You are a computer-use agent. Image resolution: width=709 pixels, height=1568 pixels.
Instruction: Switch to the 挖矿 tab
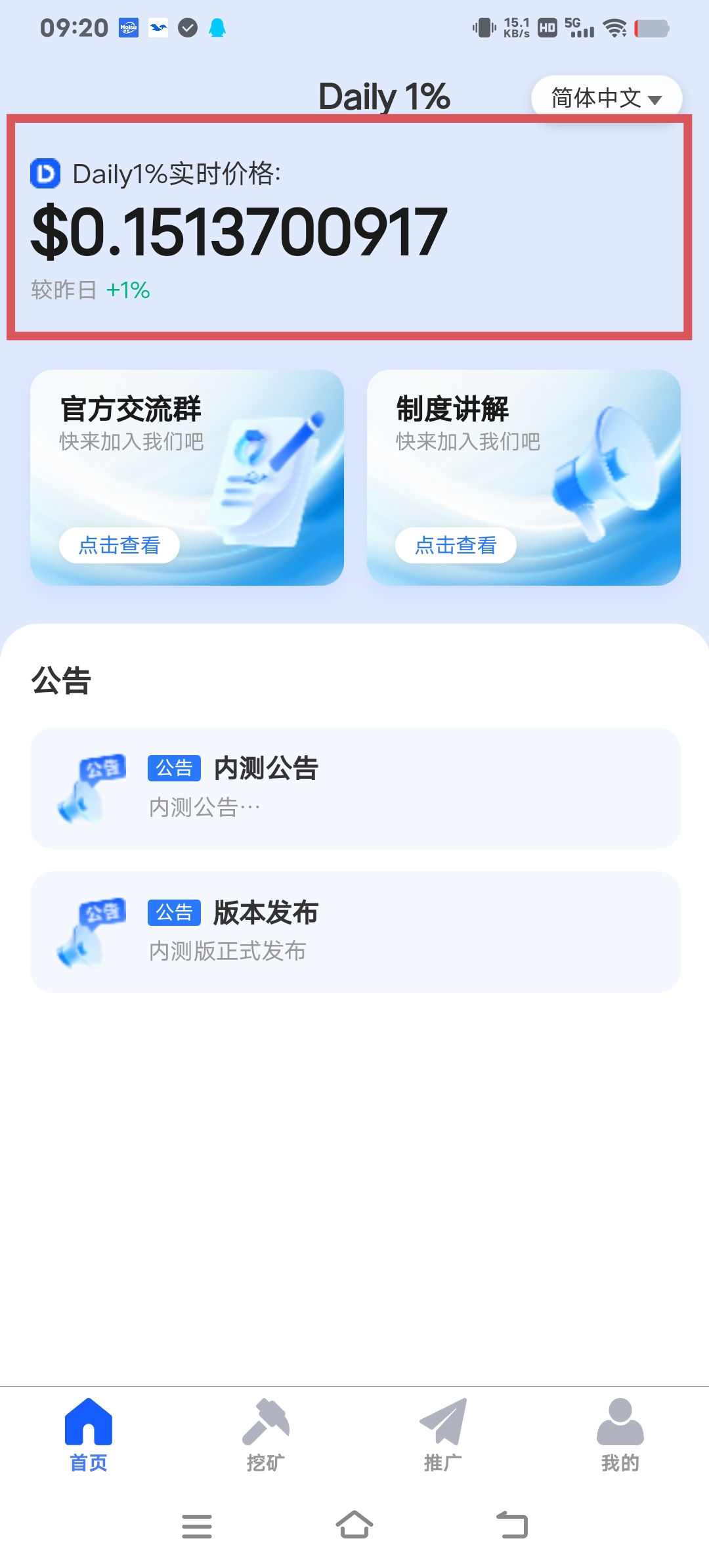pos(266,1434)
